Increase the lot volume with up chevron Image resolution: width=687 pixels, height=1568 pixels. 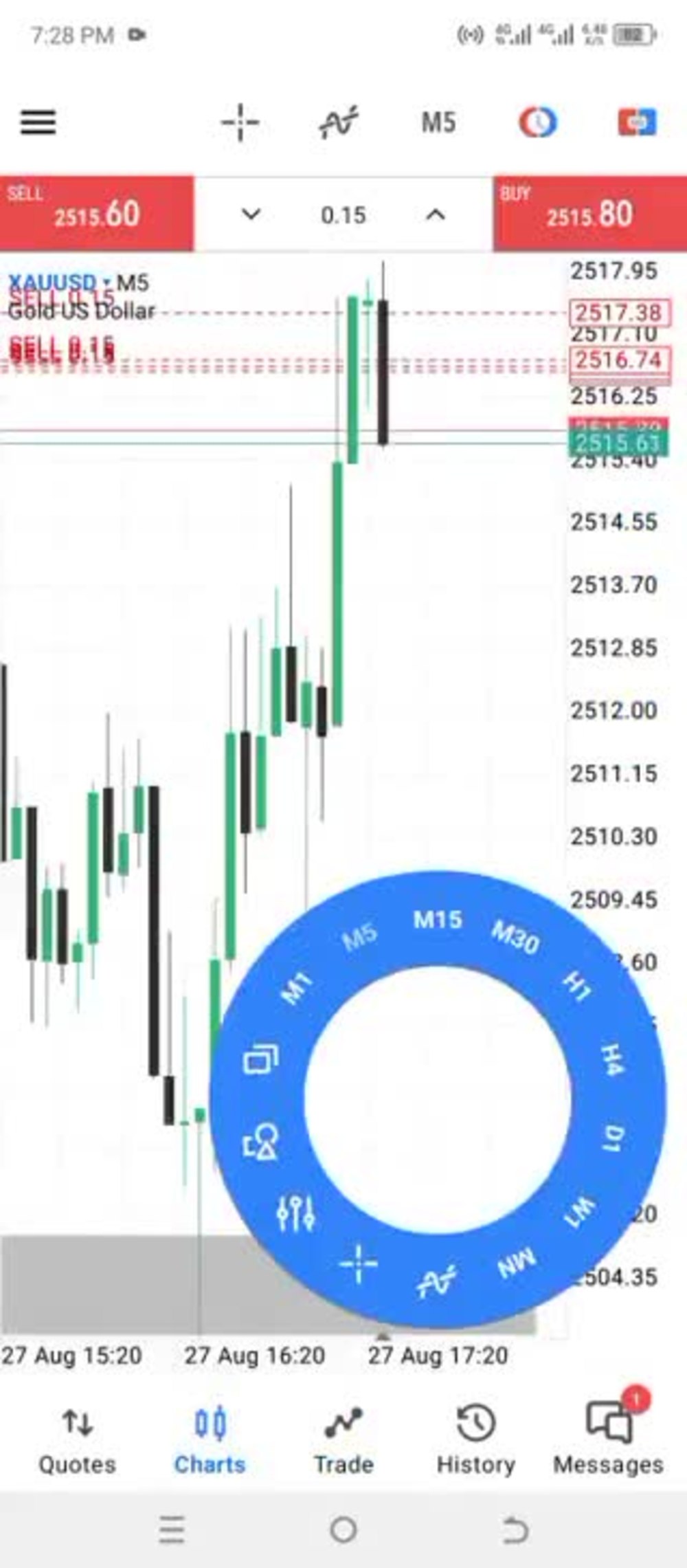point(436,214)
